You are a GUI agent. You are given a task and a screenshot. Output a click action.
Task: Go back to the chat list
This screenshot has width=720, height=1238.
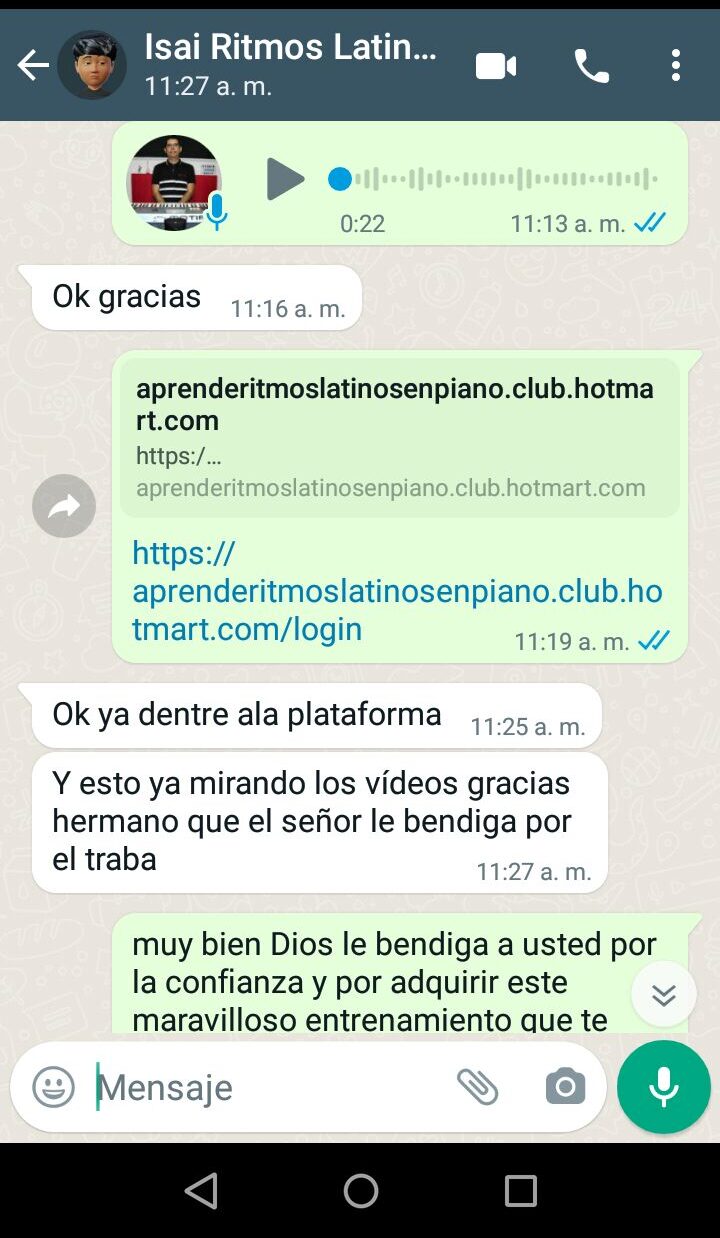point(32,66)
